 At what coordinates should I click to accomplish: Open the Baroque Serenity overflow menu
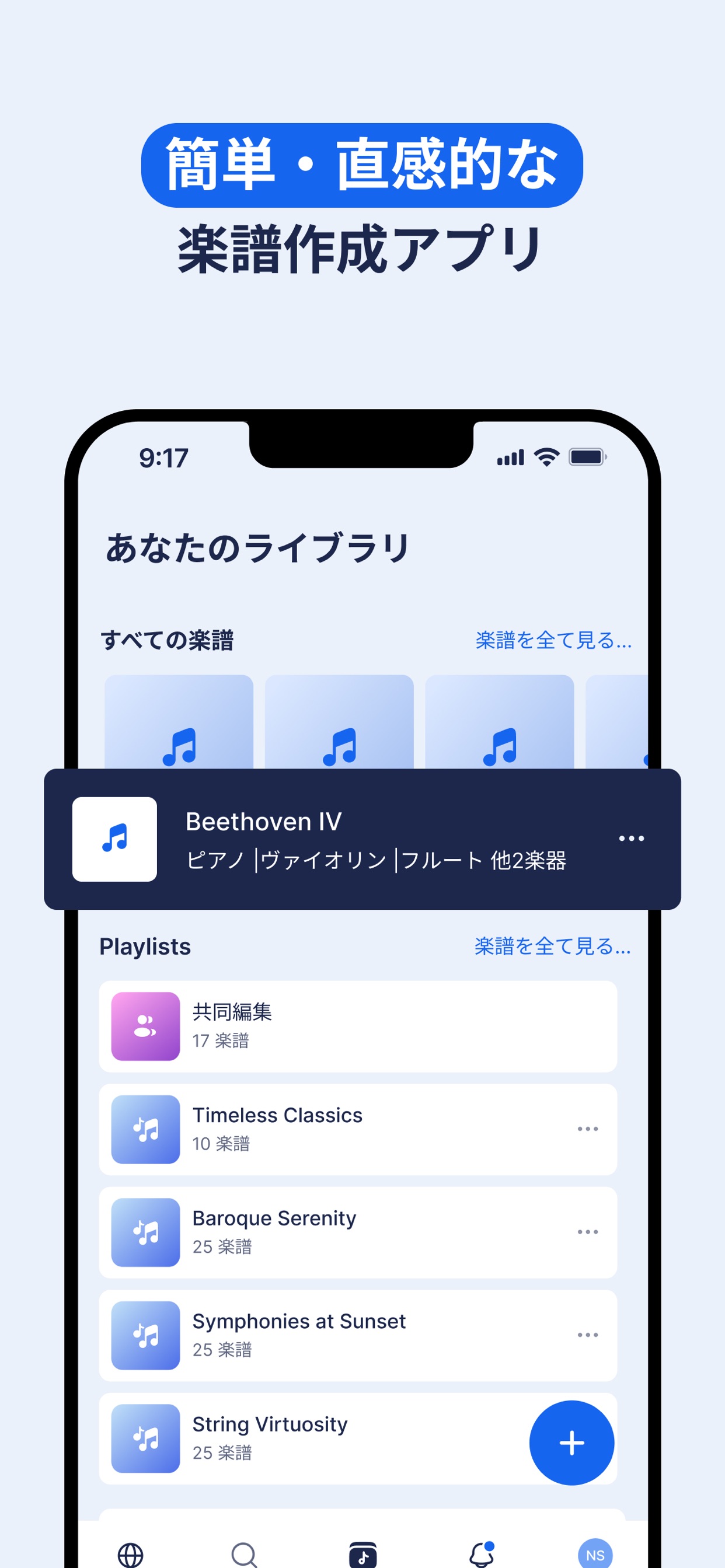[x=588, y=1232]
